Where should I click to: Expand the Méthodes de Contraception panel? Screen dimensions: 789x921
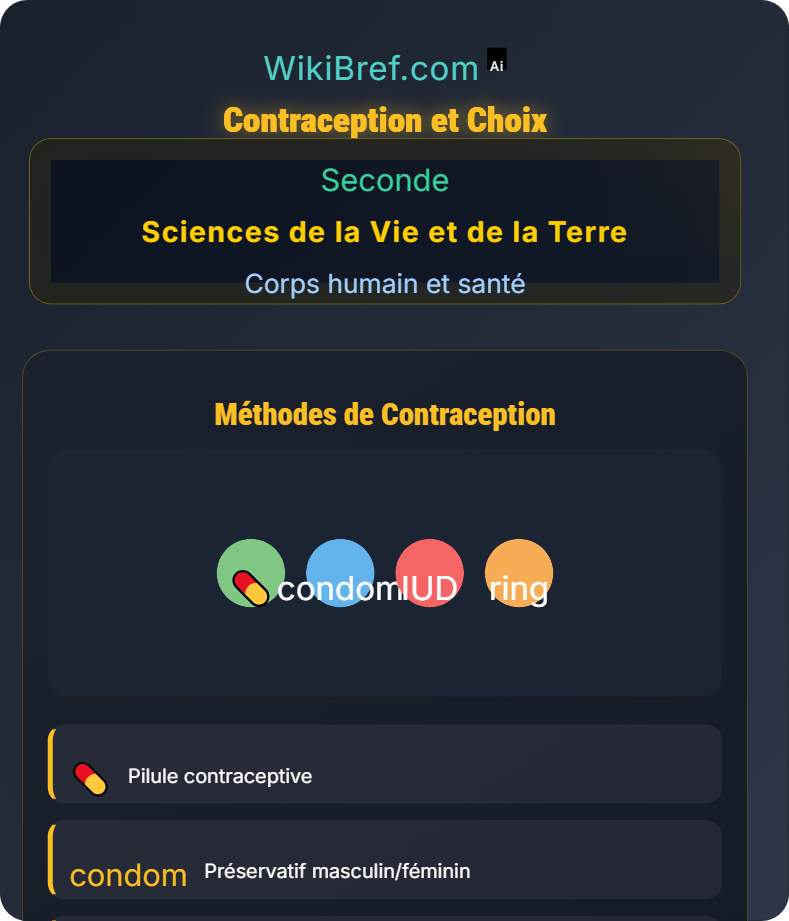pos(385,413)
